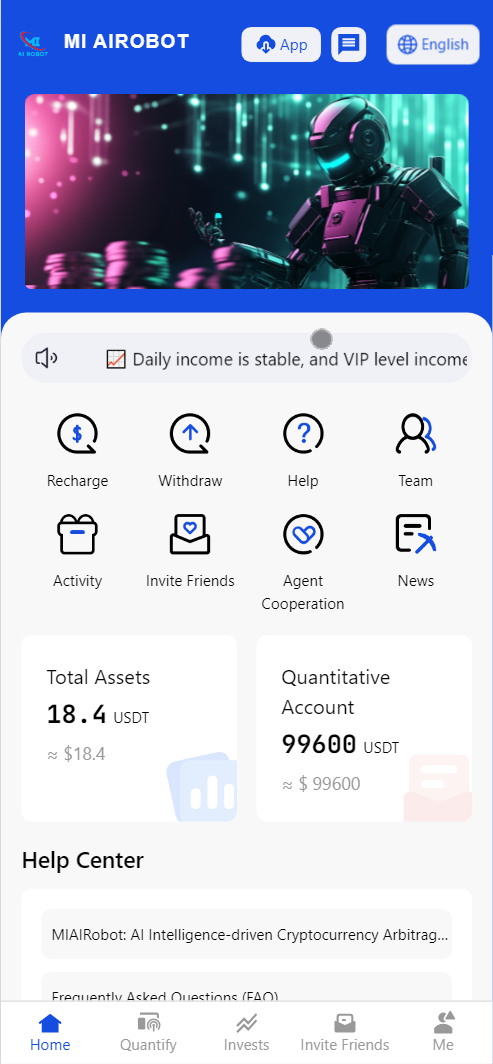Select the Home tab
The image size is (493, 1064).
pos(50,1031)
